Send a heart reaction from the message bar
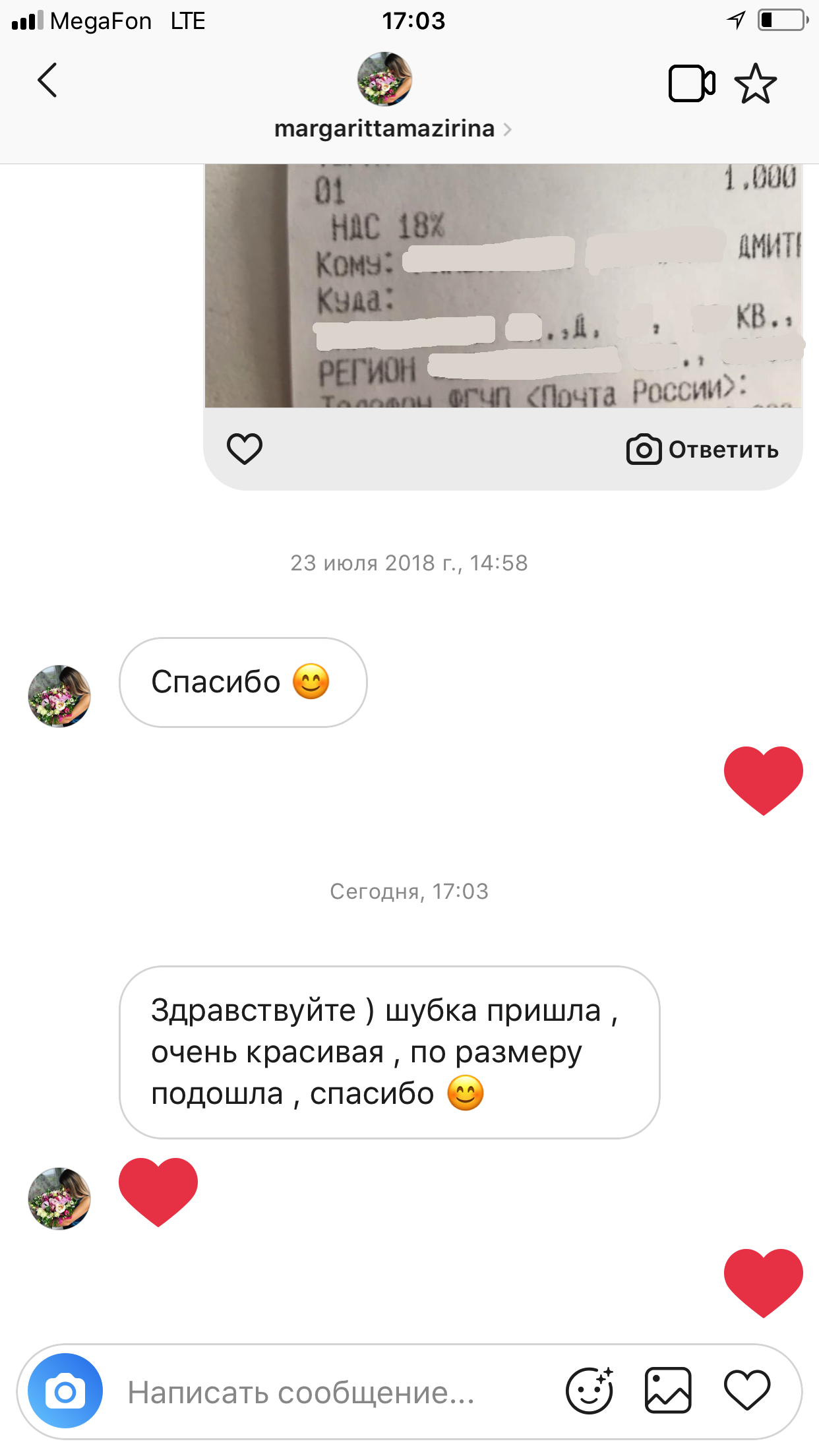 click(x=746, y=1391)
